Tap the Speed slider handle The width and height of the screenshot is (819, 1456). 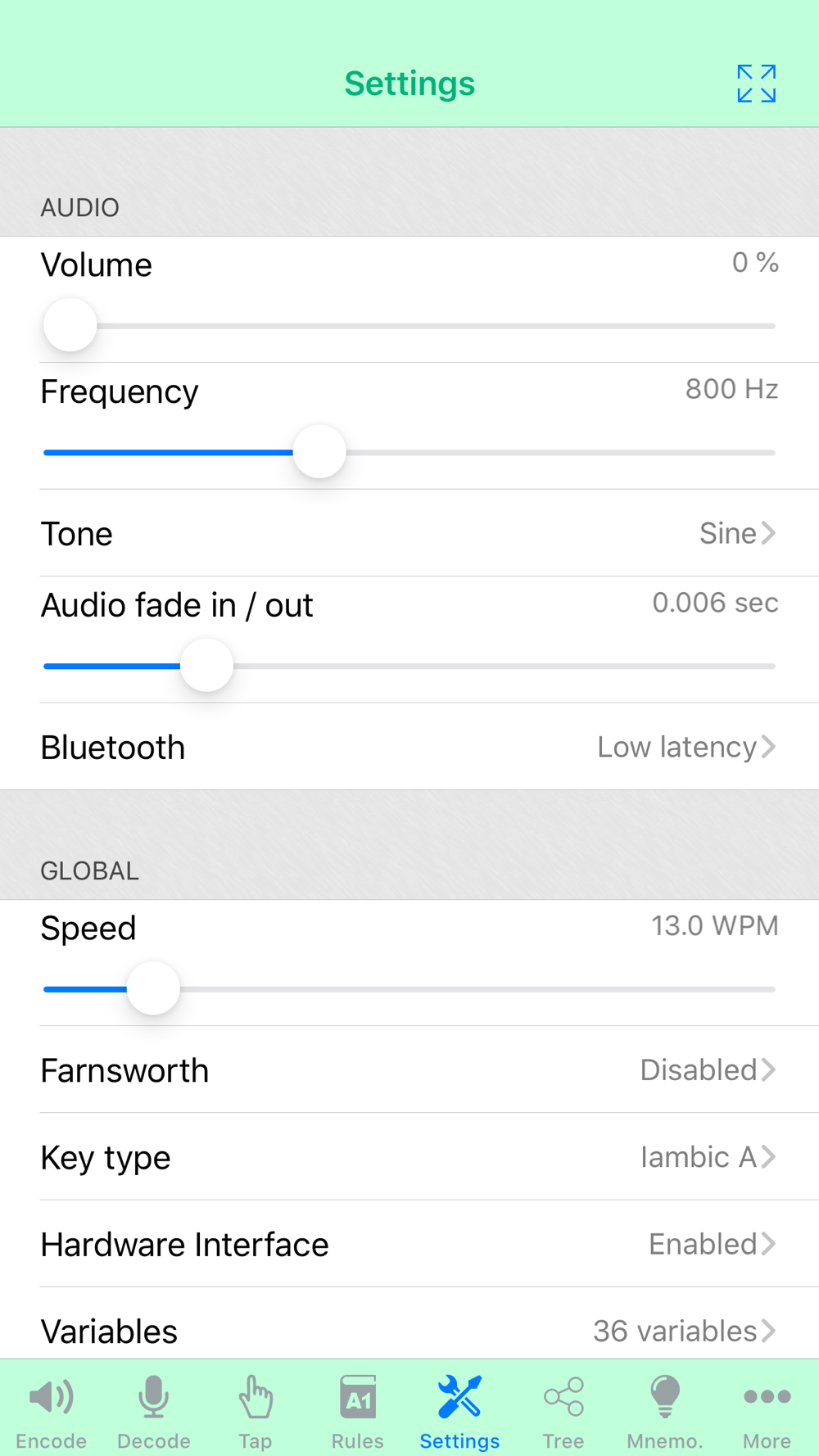click(153, 988)
